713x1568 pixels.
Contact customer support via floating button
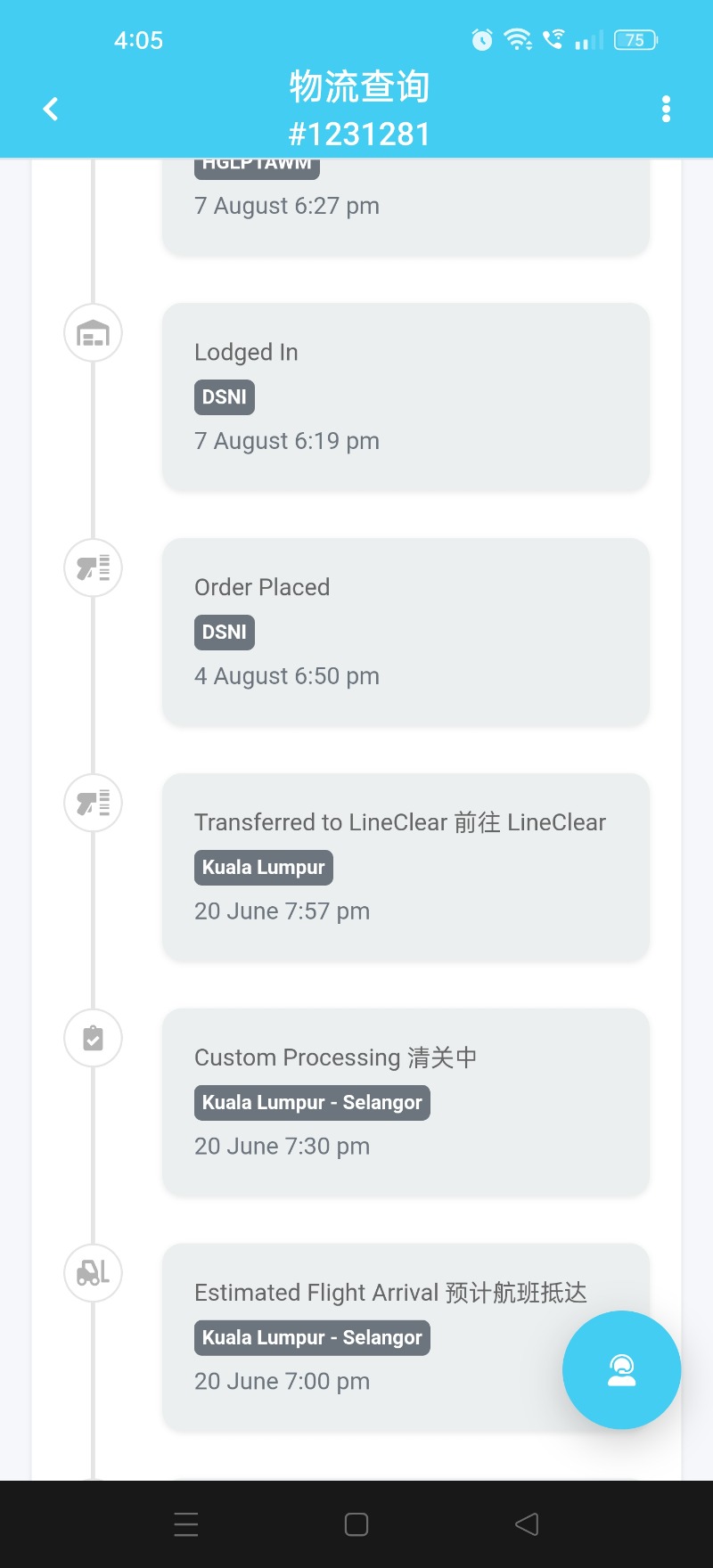click(x=621, y=1369)
